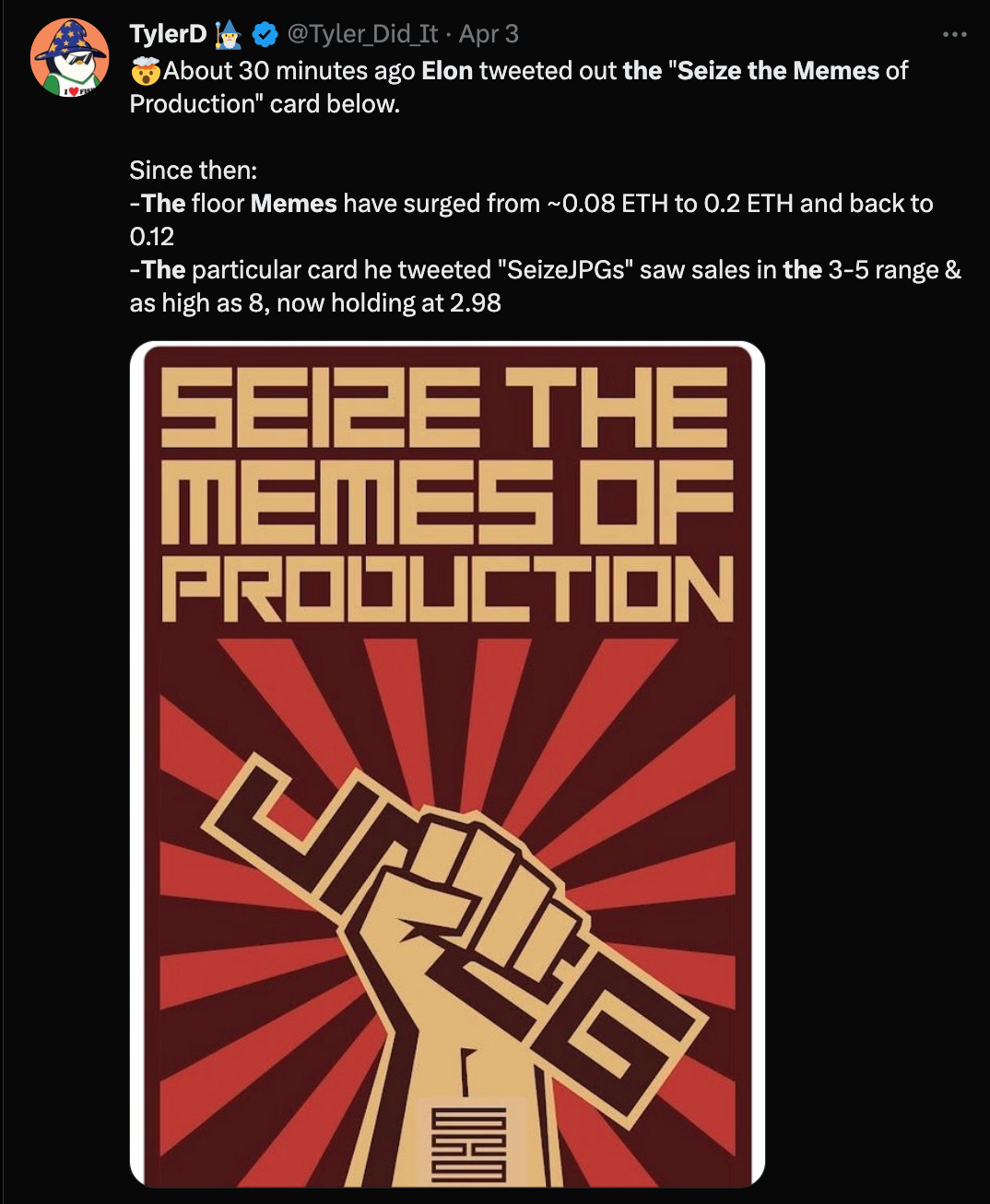Open TylerD's profile avatar

click(70, 58)
